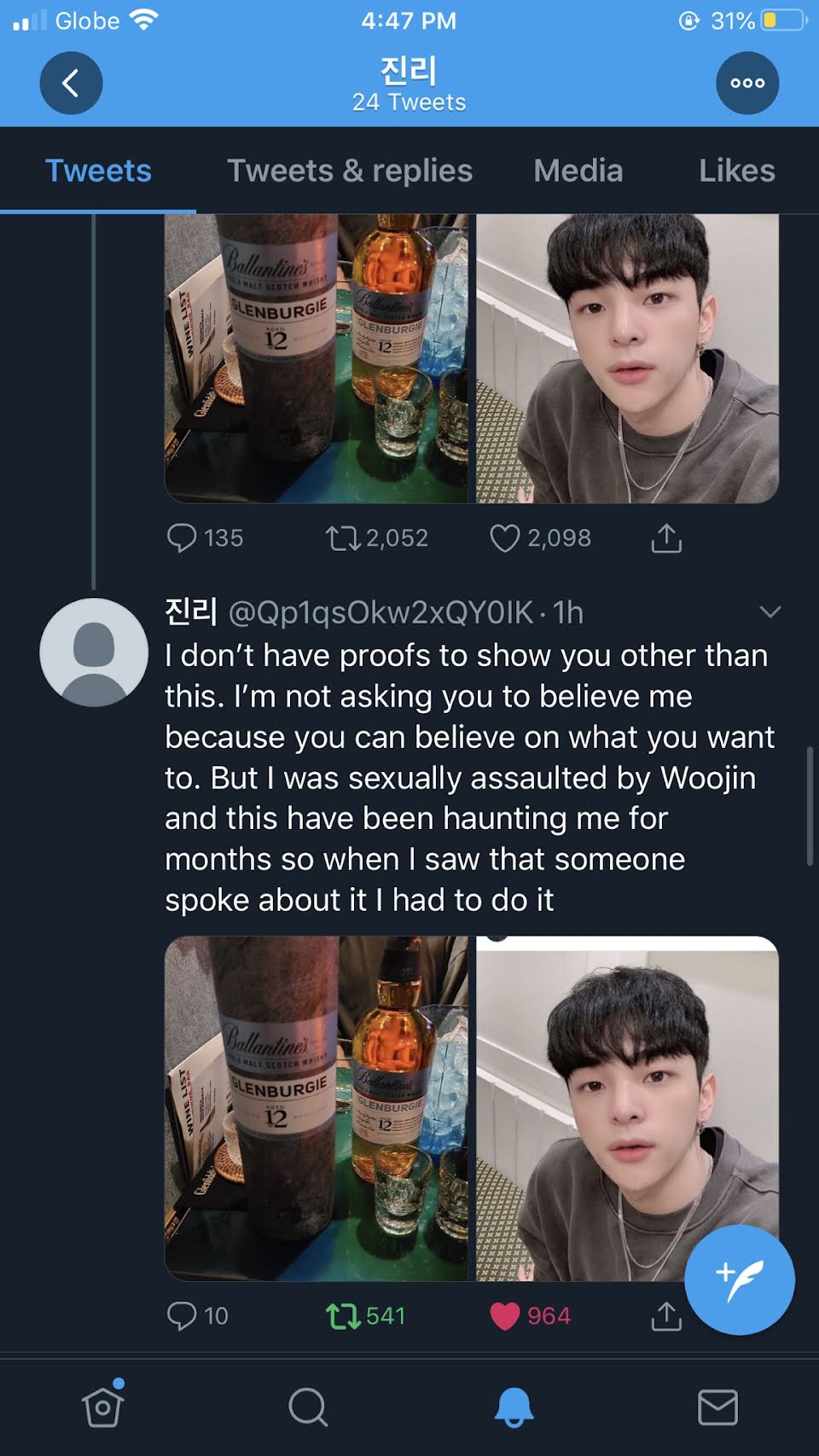
Task: Open the Search tab
Action: click(307, 1407)
